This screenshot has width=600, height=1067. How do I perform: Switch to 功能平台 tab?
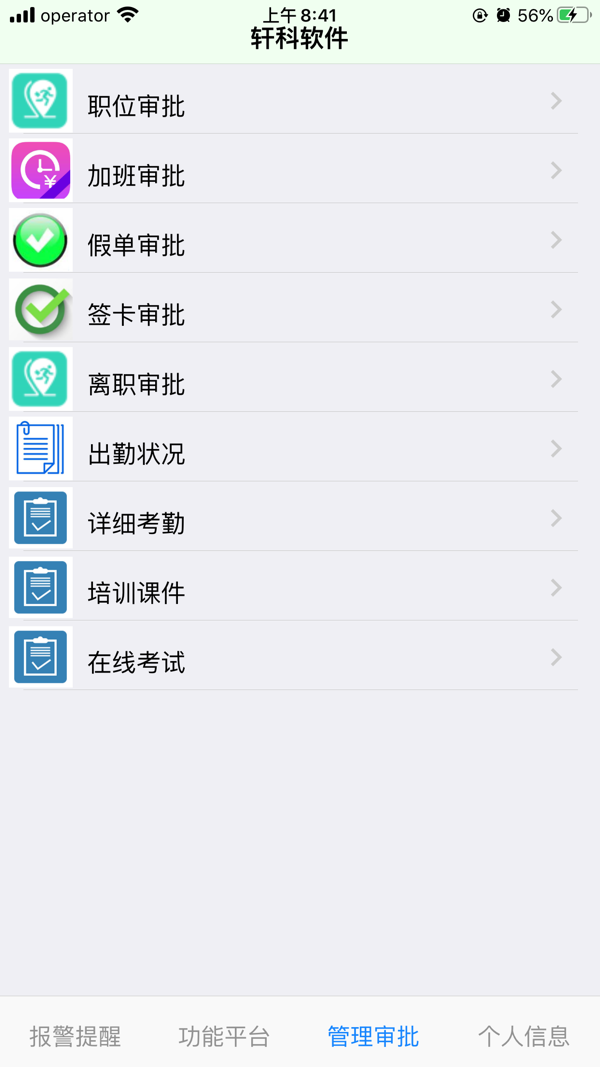coord(224,1036)
